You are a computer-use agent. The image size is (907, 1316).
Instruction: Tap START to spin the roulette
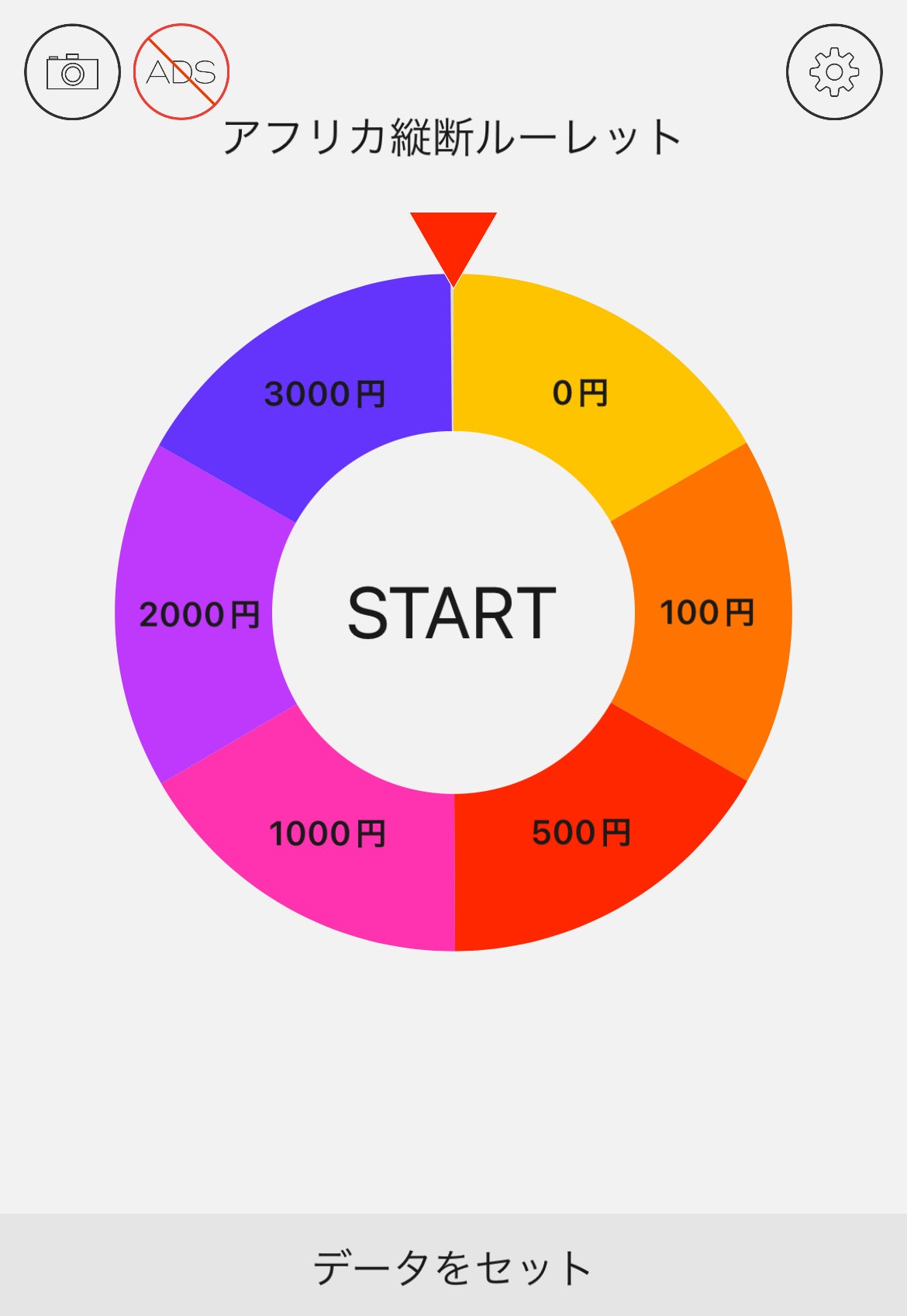(x=453, y=613)
